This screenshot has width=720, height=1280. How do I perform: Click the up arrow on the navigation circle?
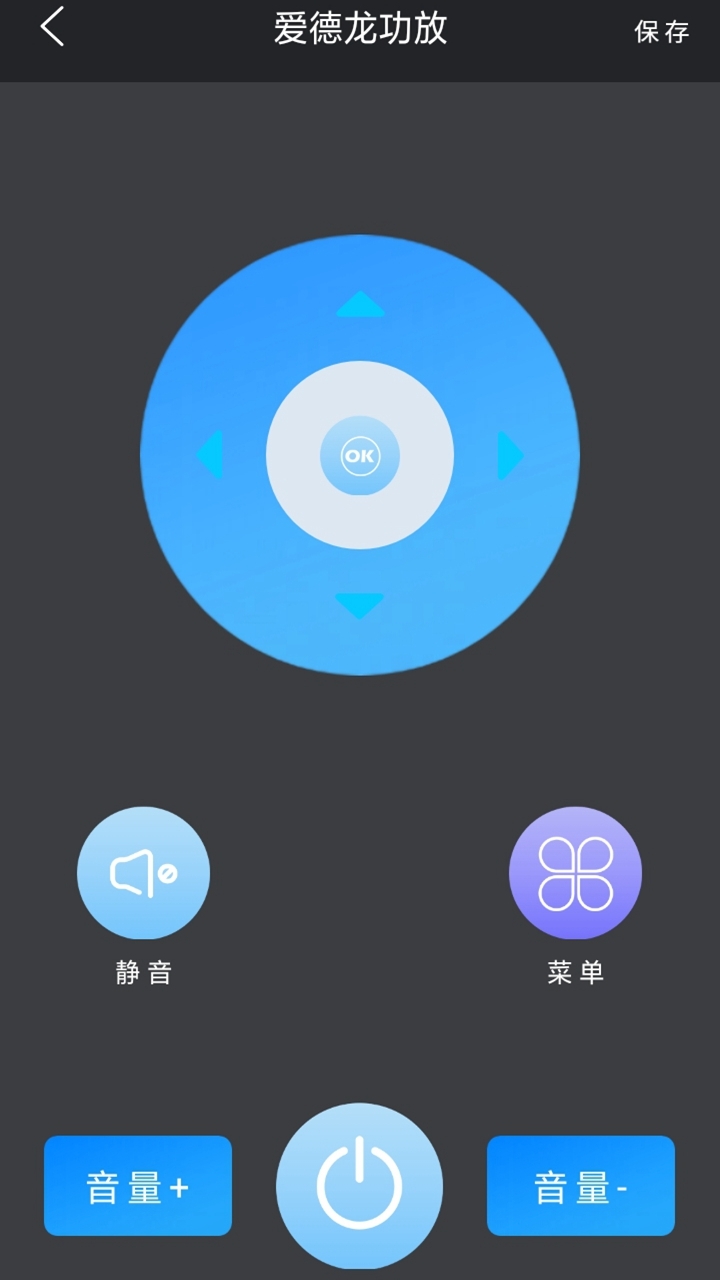pyautogui.click(x=360, y=306)
